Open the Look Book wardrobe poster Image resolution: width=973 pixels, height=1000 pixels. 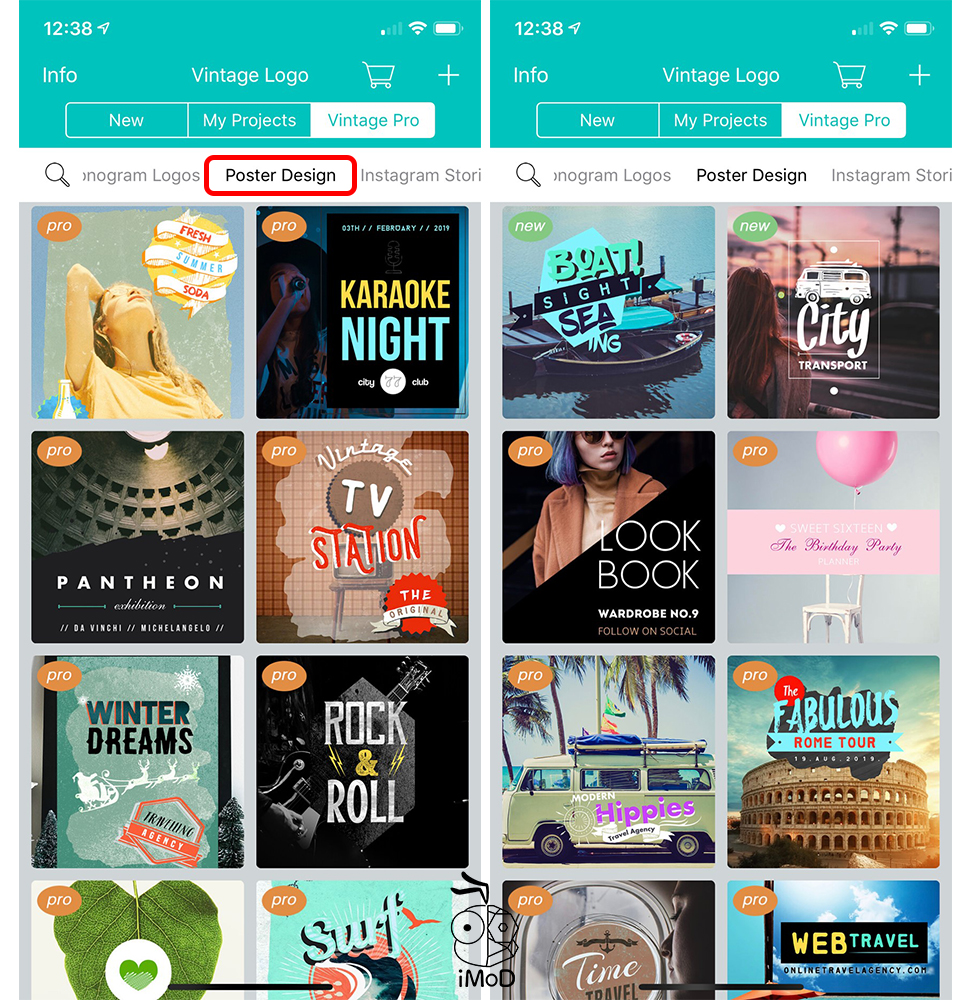click(608, 537)
